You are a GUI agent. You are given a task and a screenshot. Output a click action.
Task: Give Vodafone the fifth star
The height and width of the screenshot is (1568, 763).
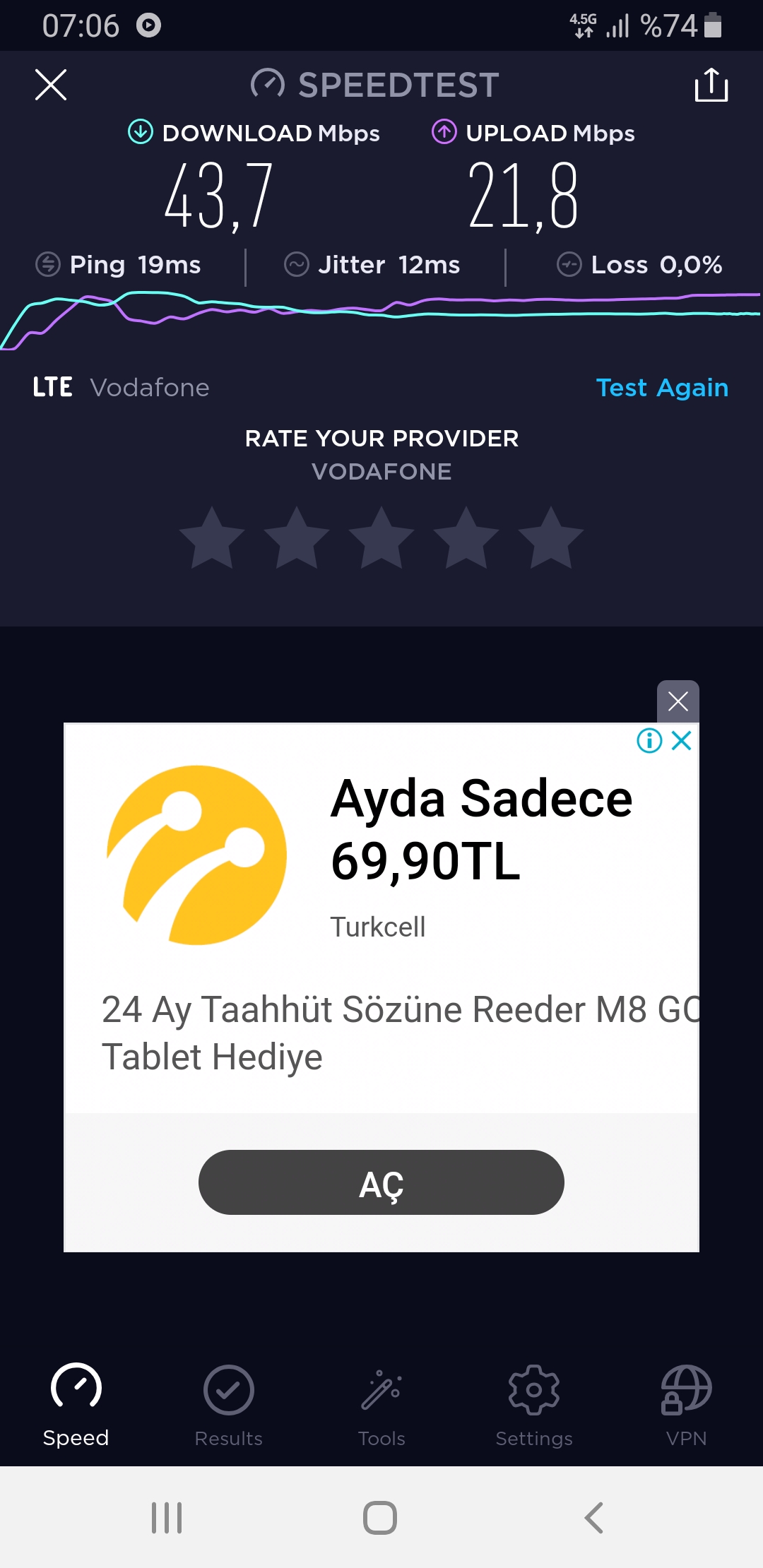point(551,538)
